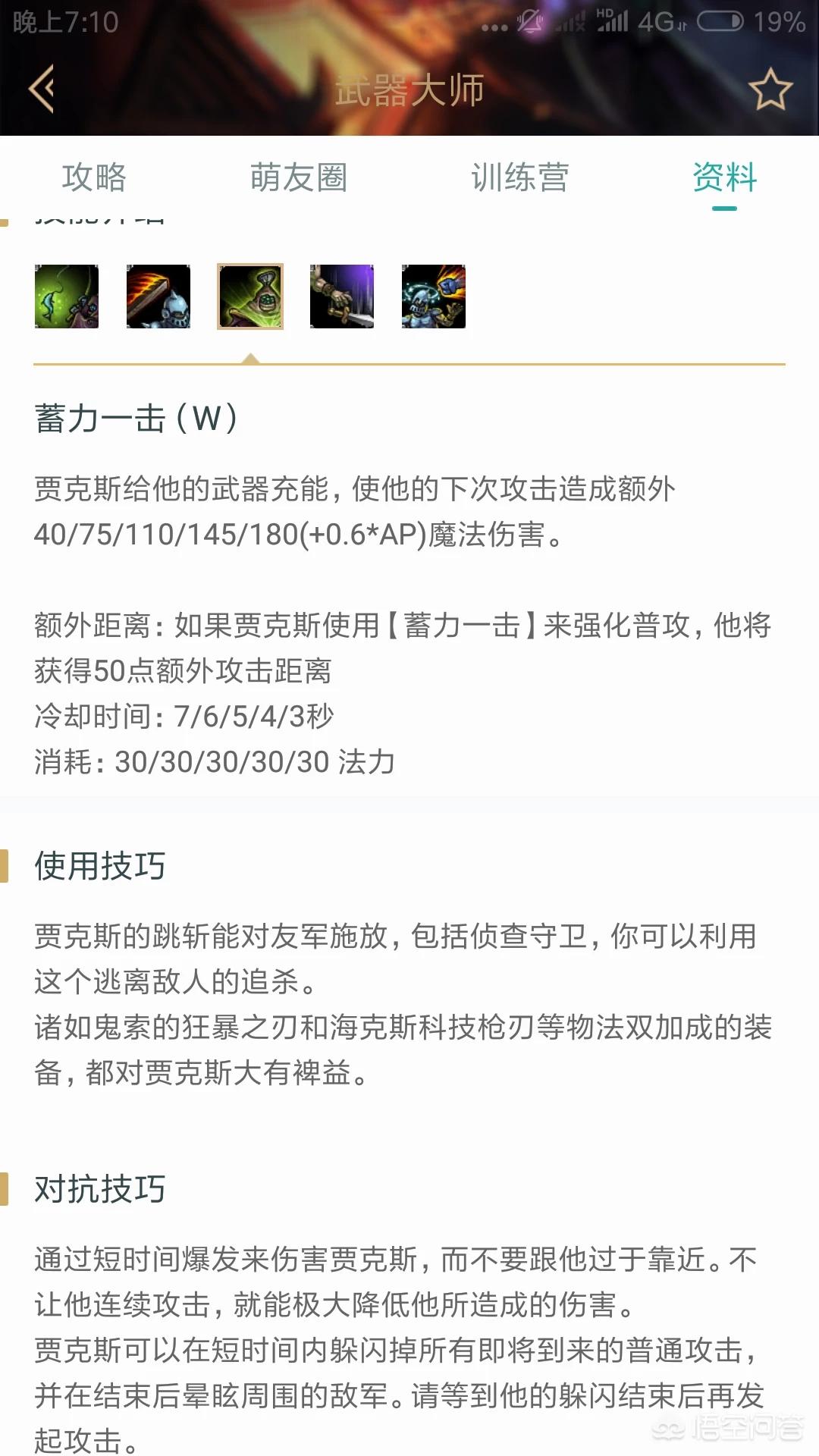Image resolution: width=819 pixels, height=1456 pixels.
Task: Switch to the 训练营 tab
Action: [x=519, y=177]
